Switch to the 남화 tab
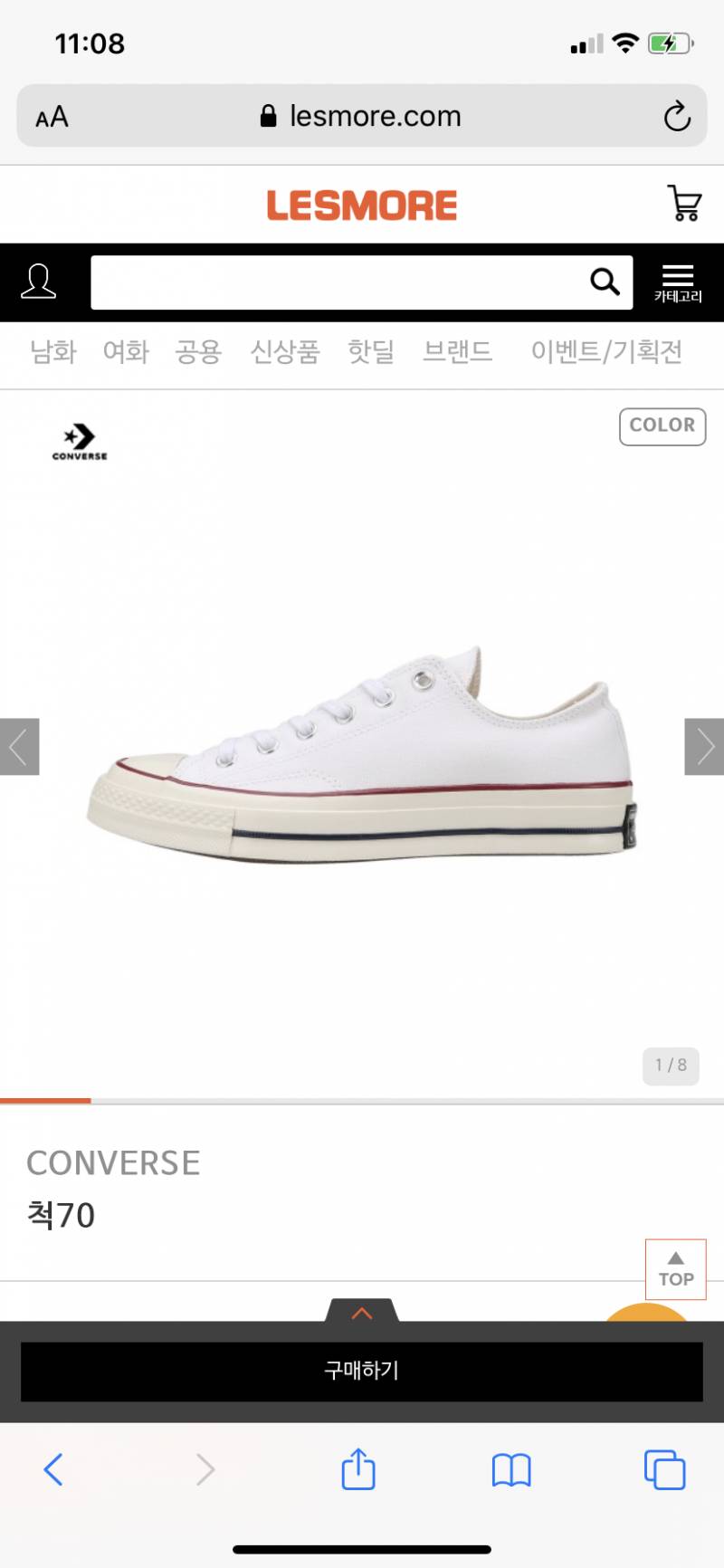The width and height of the screenshot is (724, 1568). tap(53, 351)
